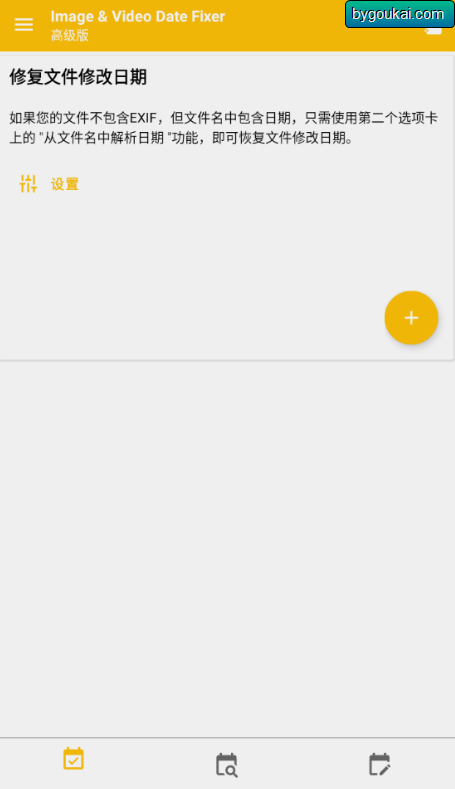Screen dimensions: 455x789
Task: Open the 设置 settings option
Action: [x=49, y=184]
